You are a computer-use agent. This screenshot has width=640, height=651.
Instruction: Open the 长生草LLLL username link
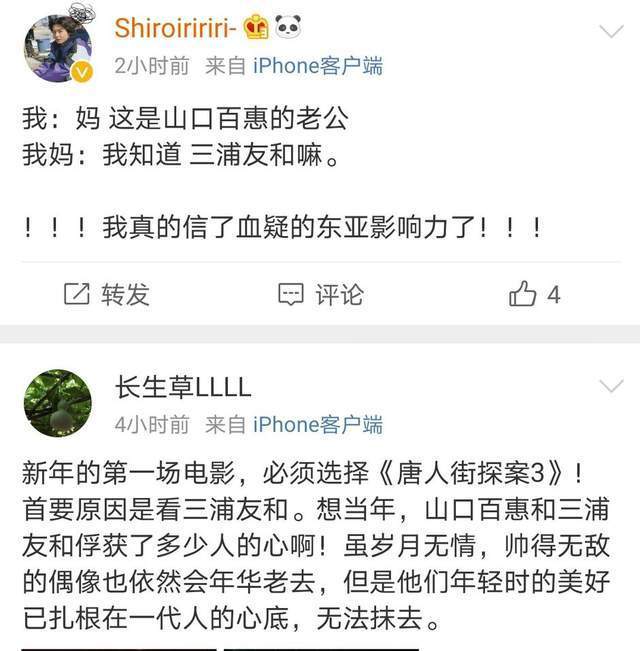183,386
